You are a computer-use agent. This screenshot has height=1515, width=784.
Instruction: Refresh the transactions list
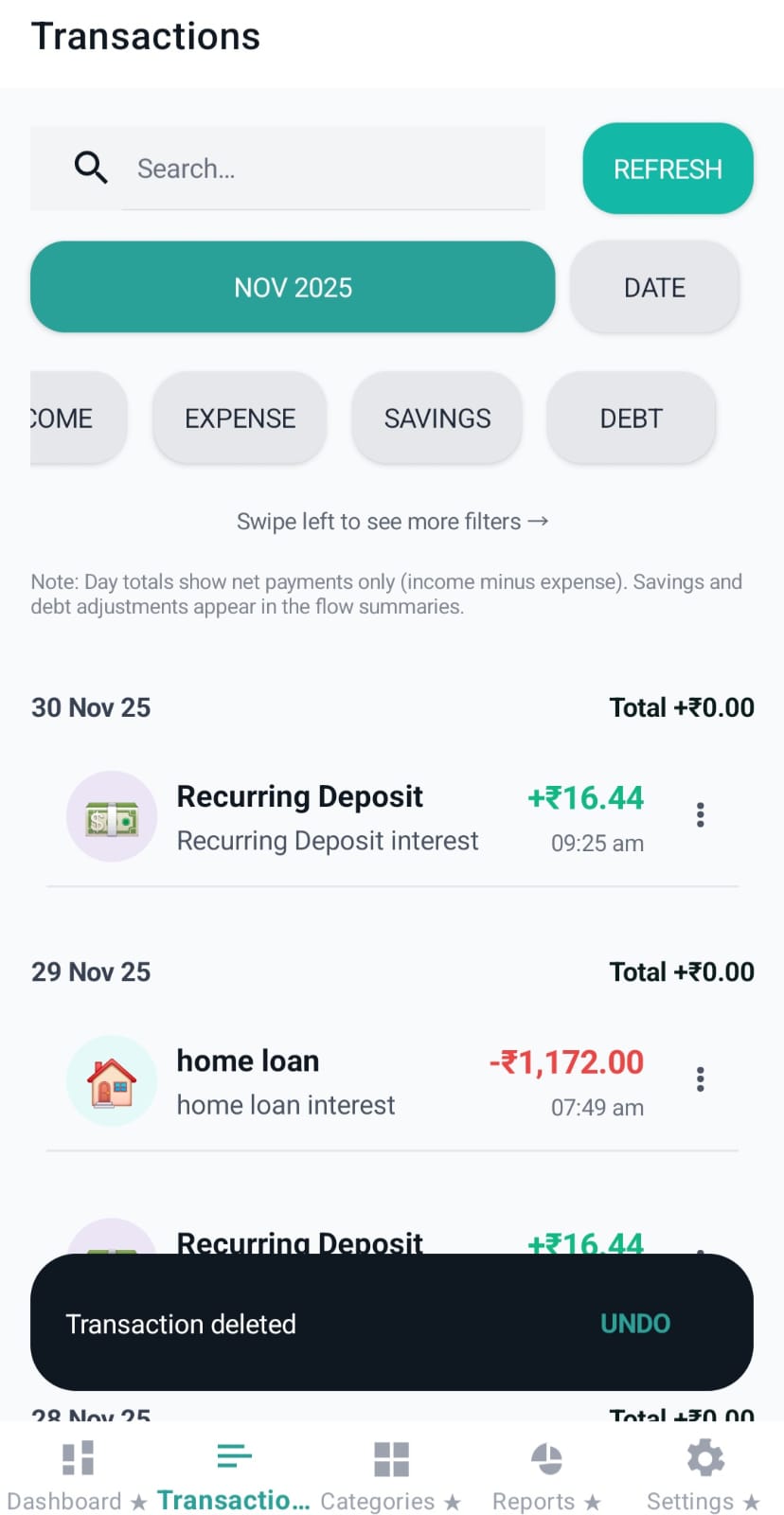(x=668, y=169)
